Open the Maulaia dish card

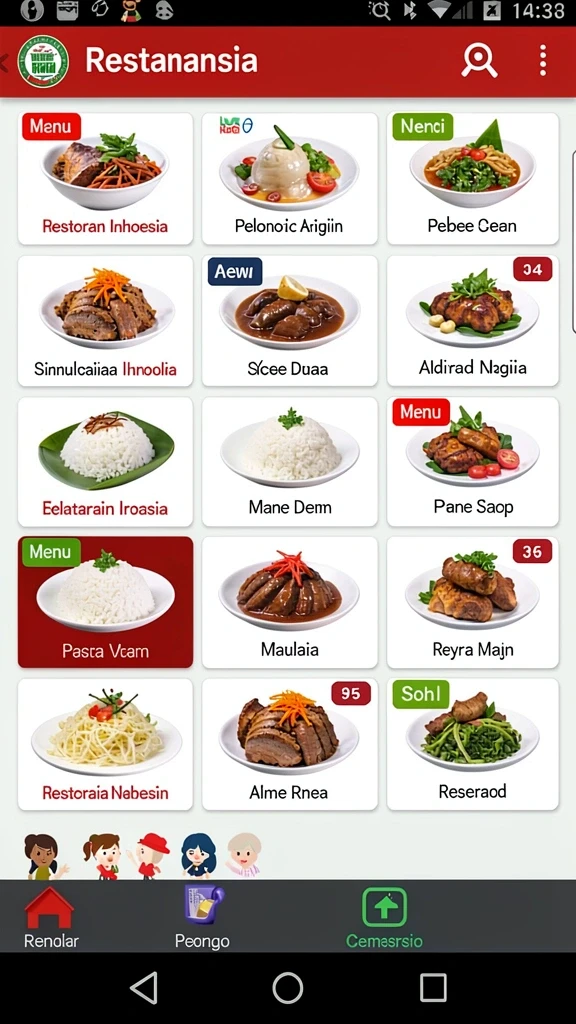pos(289,602)
